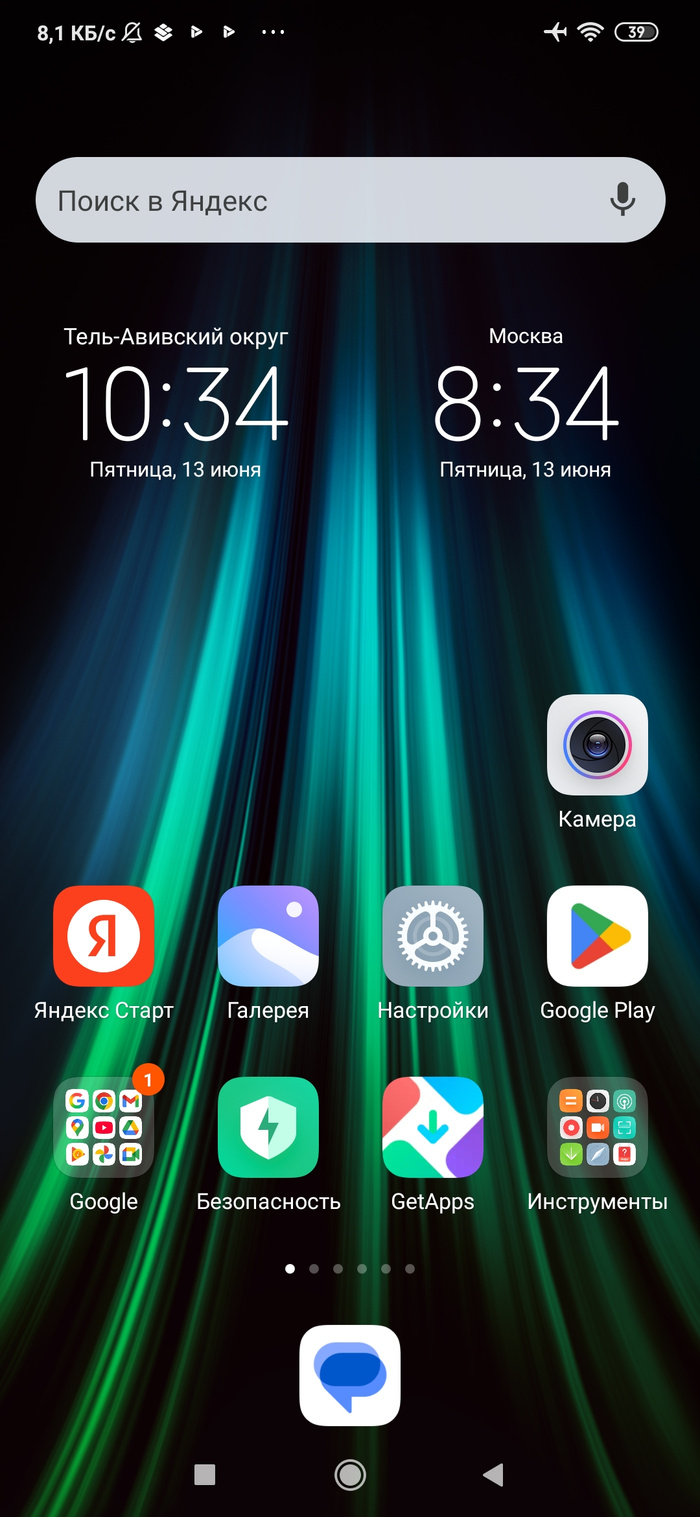Launch GetApps
The height and width of the screenshot is (1517, 700).
(x=433, y=1127)
